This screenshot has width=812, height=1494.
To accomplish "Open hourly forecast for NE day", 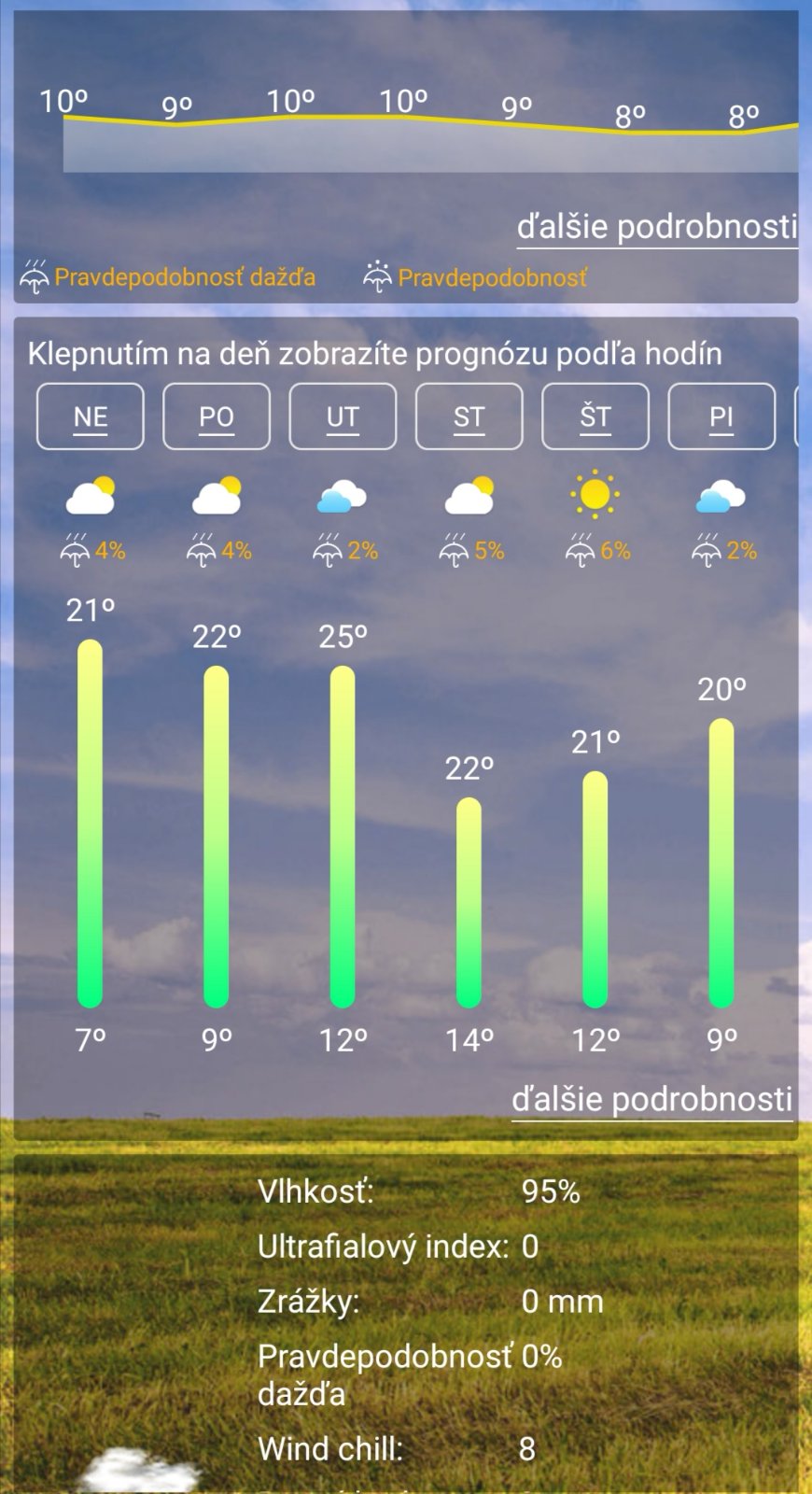I will click(x=91, y=416).
